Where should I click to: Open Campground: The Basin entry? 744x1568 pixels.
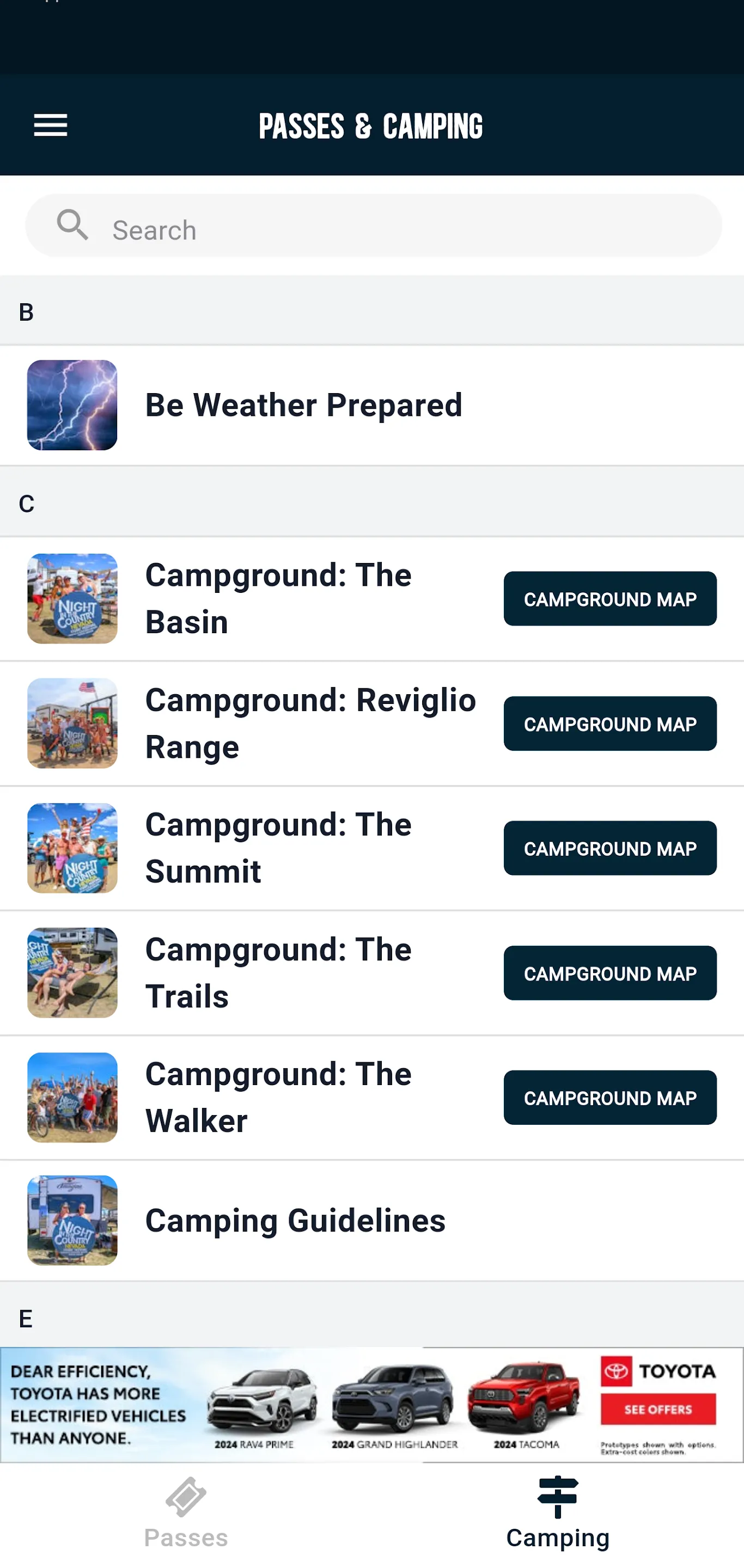tap(278, 599)
